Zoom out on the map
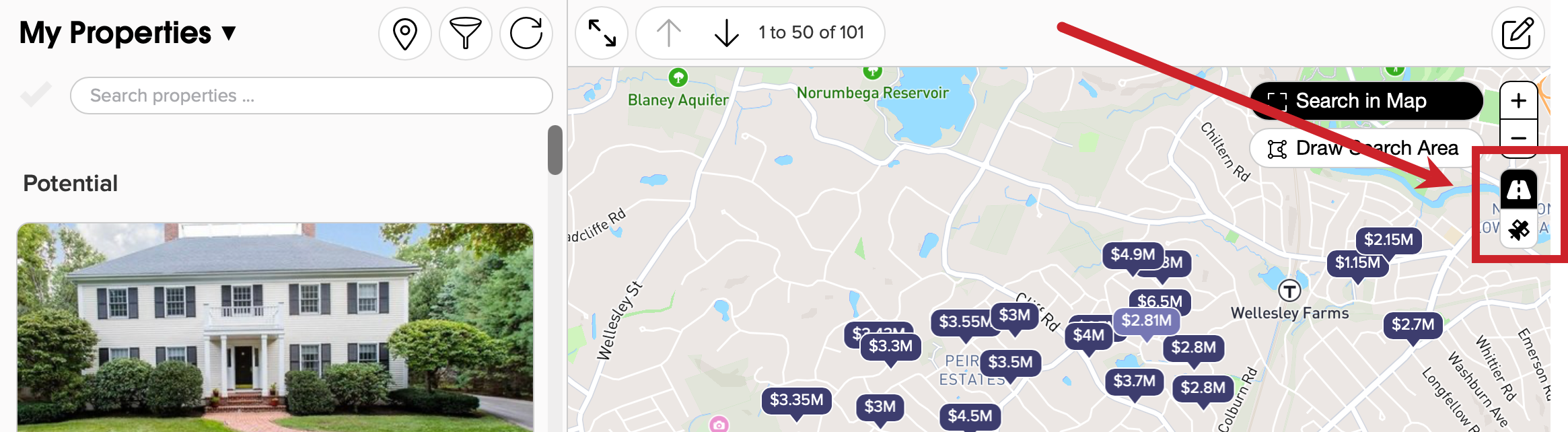 point(1518,138)
